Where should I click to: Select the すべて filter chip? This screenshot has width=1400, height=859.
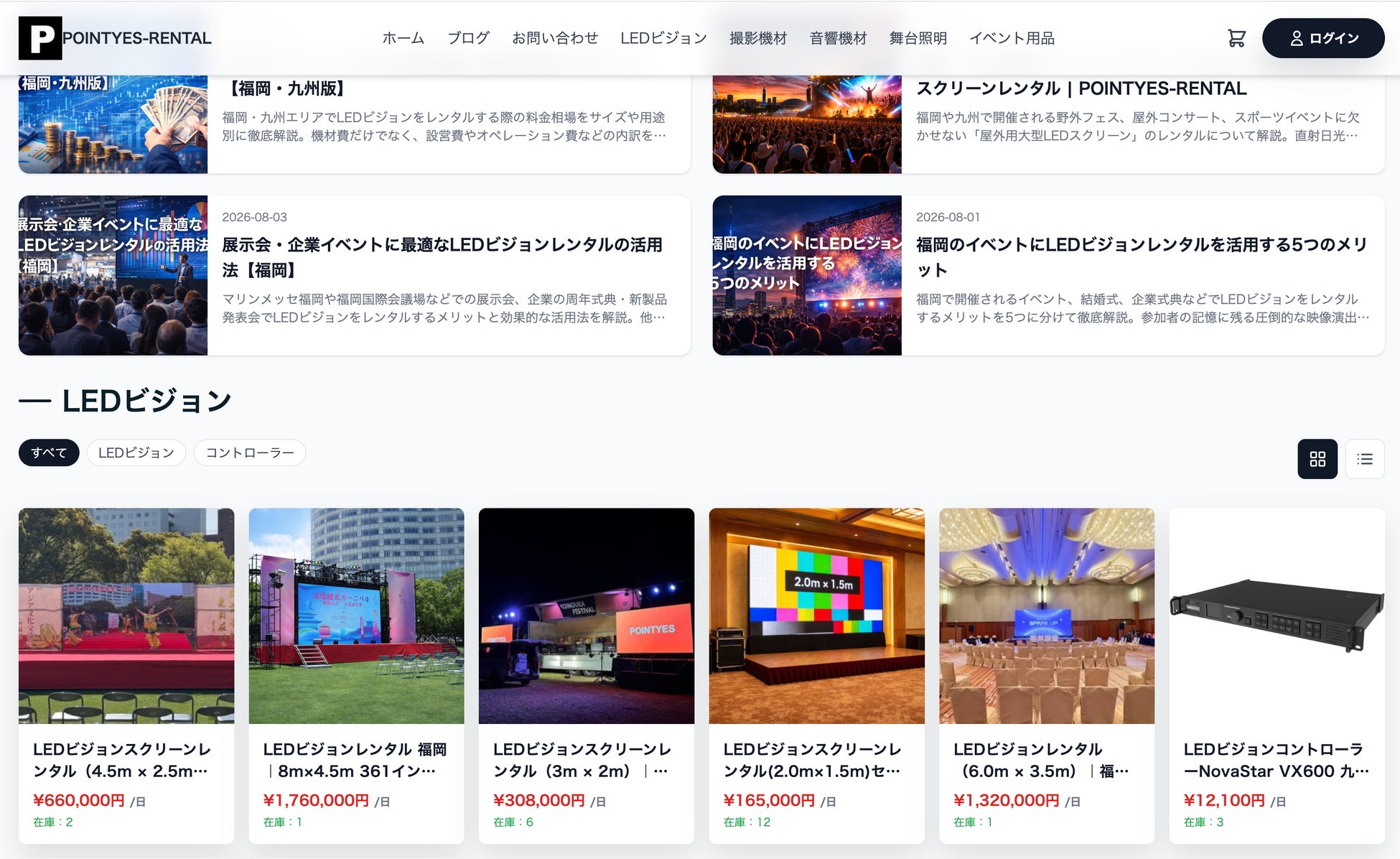(x=49, y=452)
